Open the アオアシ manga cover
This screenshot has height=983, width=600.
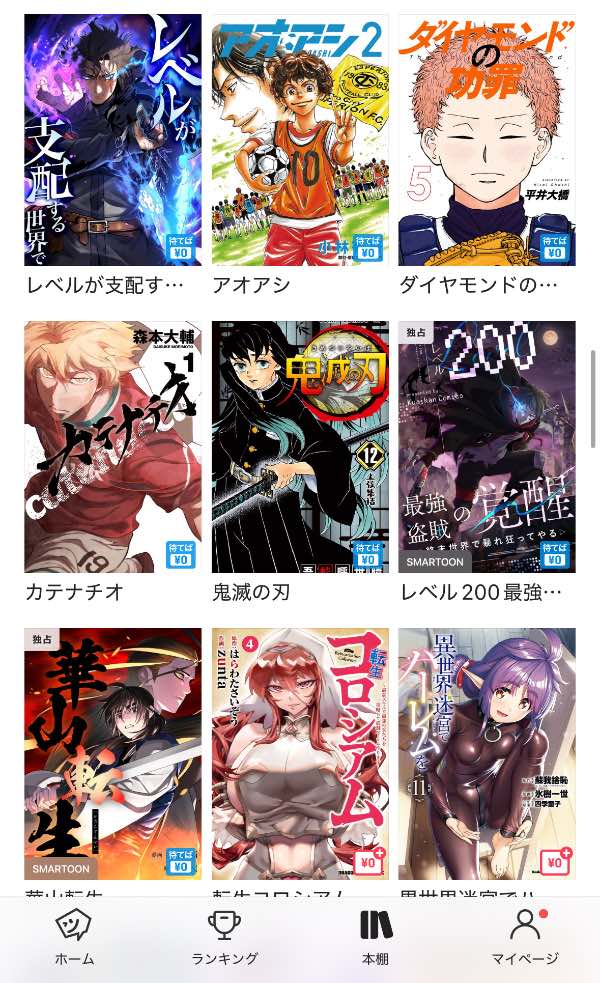(x=299, y=140)
